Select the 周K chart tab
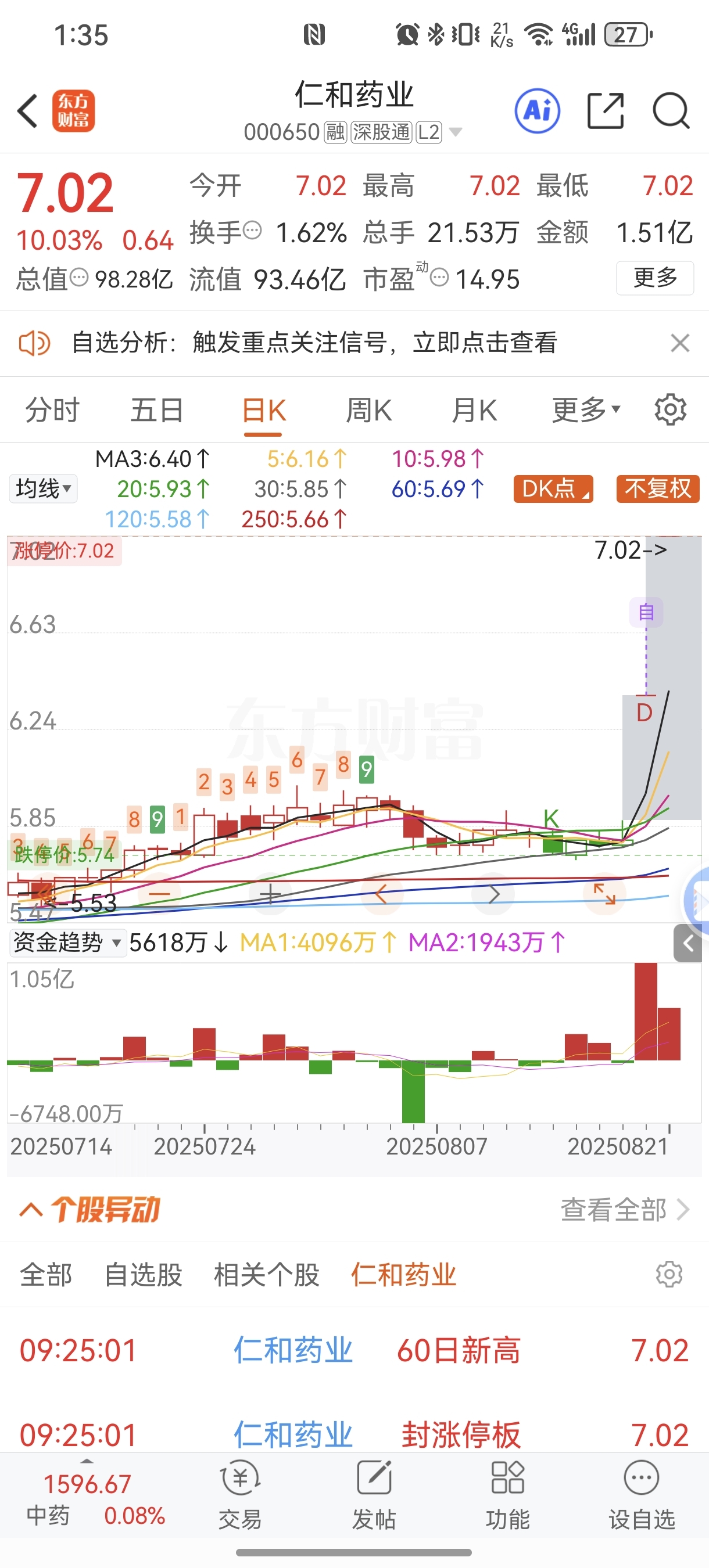Image resolution: width=709 pixels, height=1568 pixels. click(368, 409)
